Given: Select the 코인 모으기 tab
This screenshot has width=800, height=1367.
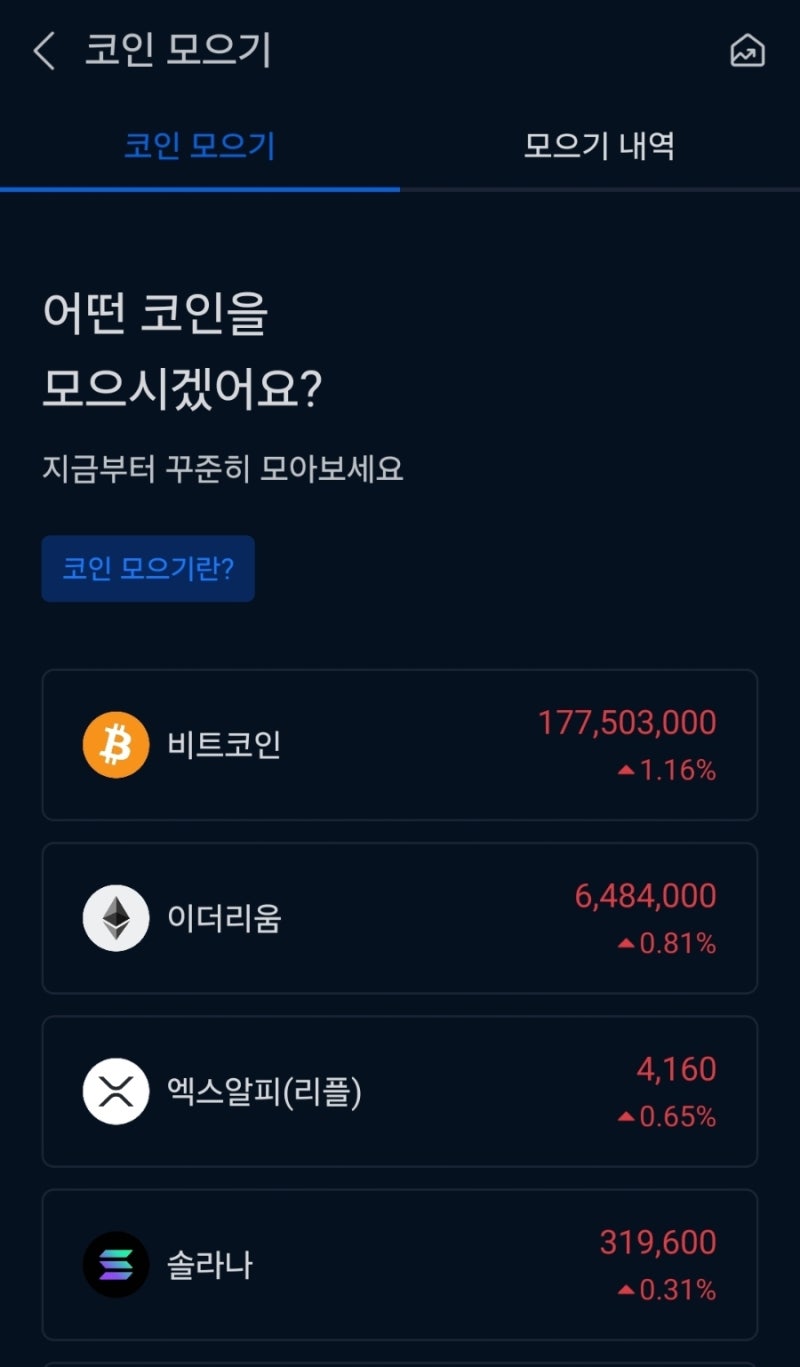Looking at the screenshot, I should tap(199, 146).
